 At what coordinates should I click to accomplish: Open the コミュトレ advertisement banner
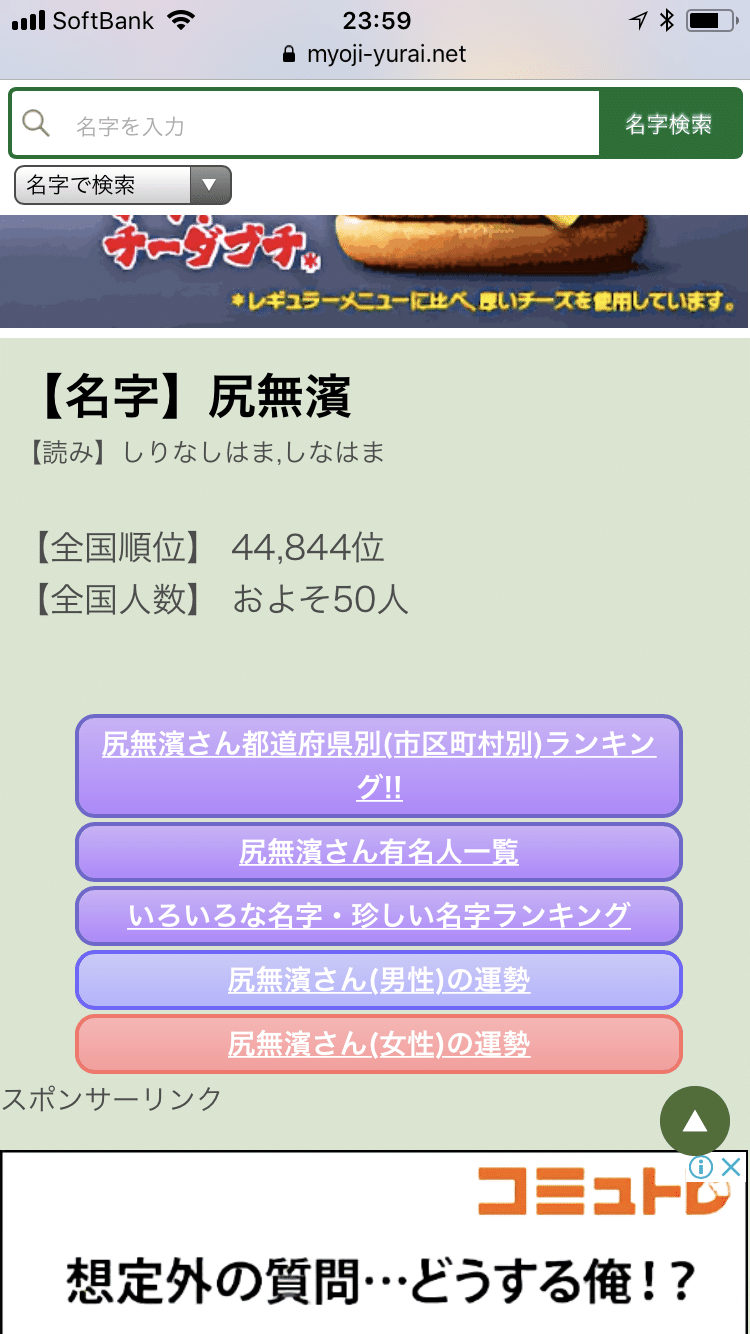tap(374, 1260)
